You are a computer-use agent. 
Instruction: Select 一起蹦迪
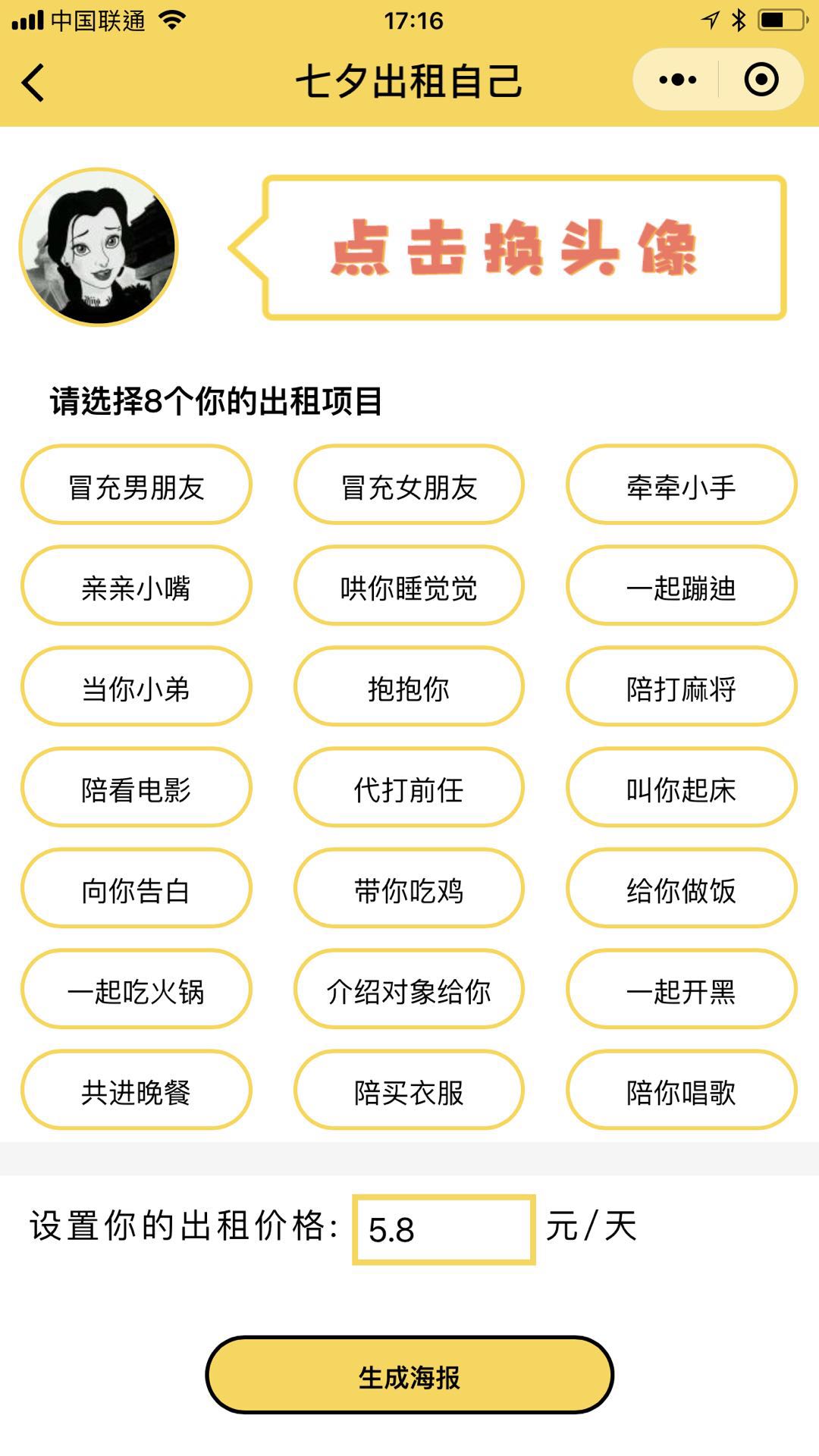pos(681,586)
